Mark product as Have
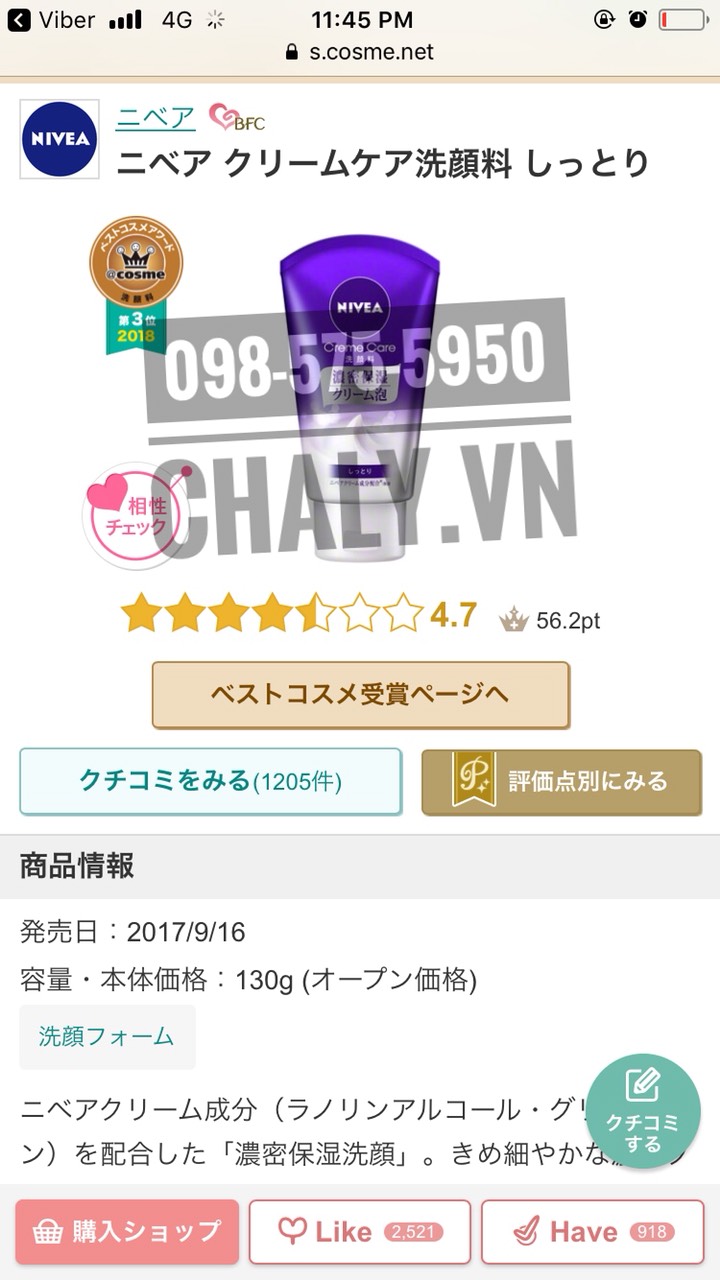The height and width of the screenshot is (1280, 720). [x=593, y=1232]
